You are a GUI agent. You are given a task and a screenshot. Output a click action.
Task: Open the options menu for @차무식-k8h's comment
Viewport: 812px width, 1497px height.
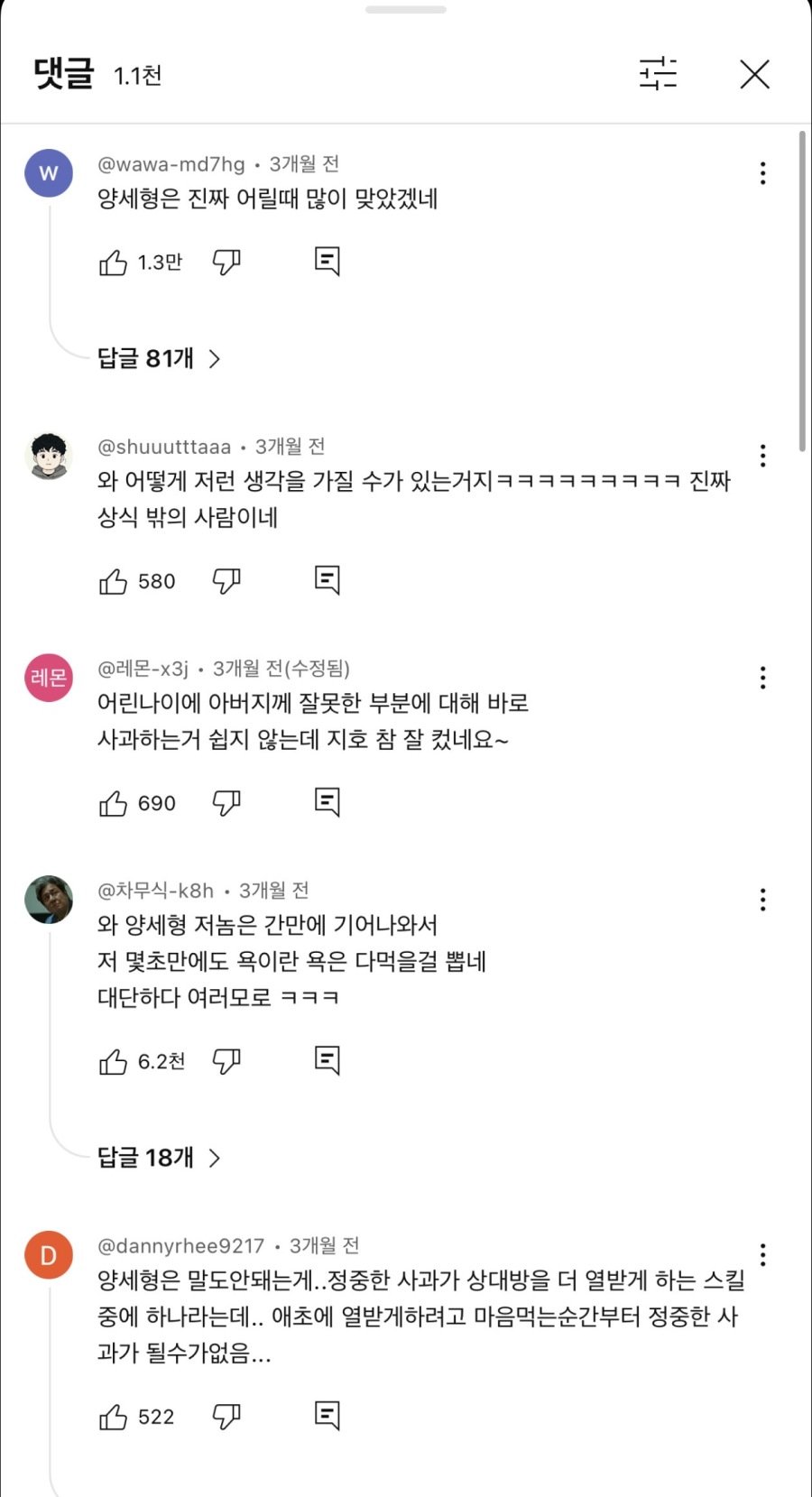click(763, 900)
